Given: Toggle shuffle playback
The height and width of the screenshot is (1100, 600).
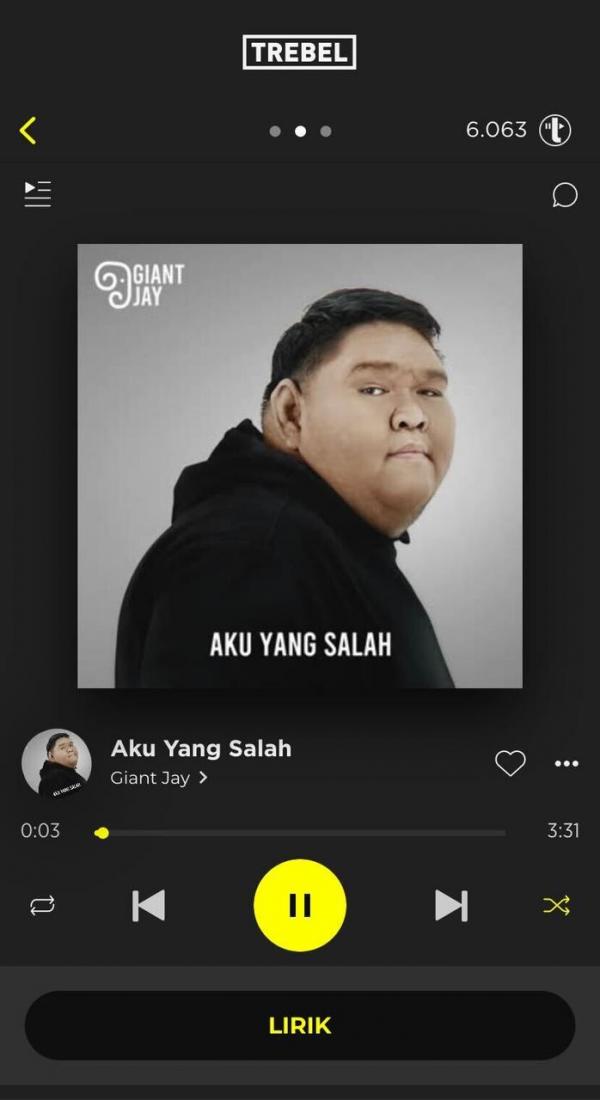Looking at the screenshot, I should point(556,906).
